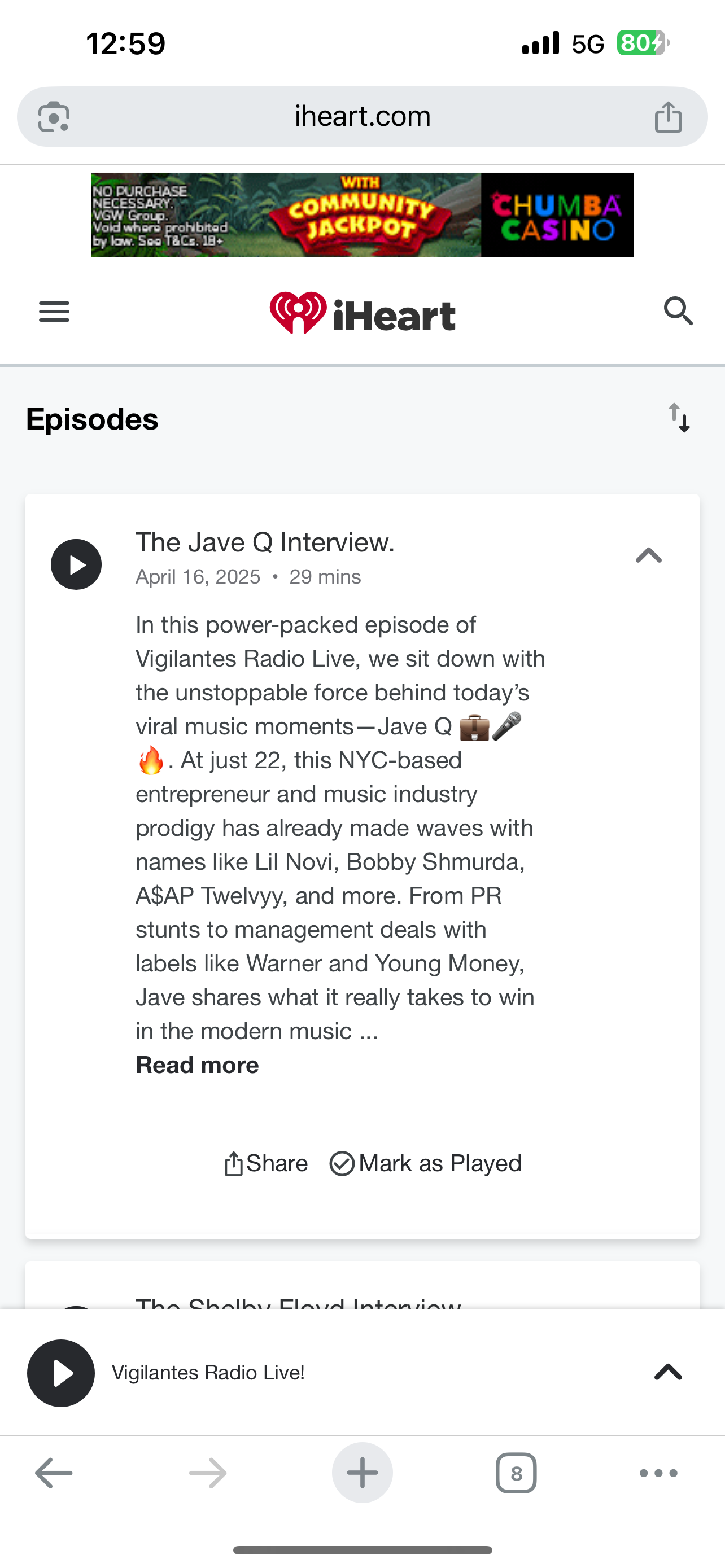The height and width of the screenshot is (1568, 725).
Task: Open the Chumba Casino ad banner
Action: point(362,215)
